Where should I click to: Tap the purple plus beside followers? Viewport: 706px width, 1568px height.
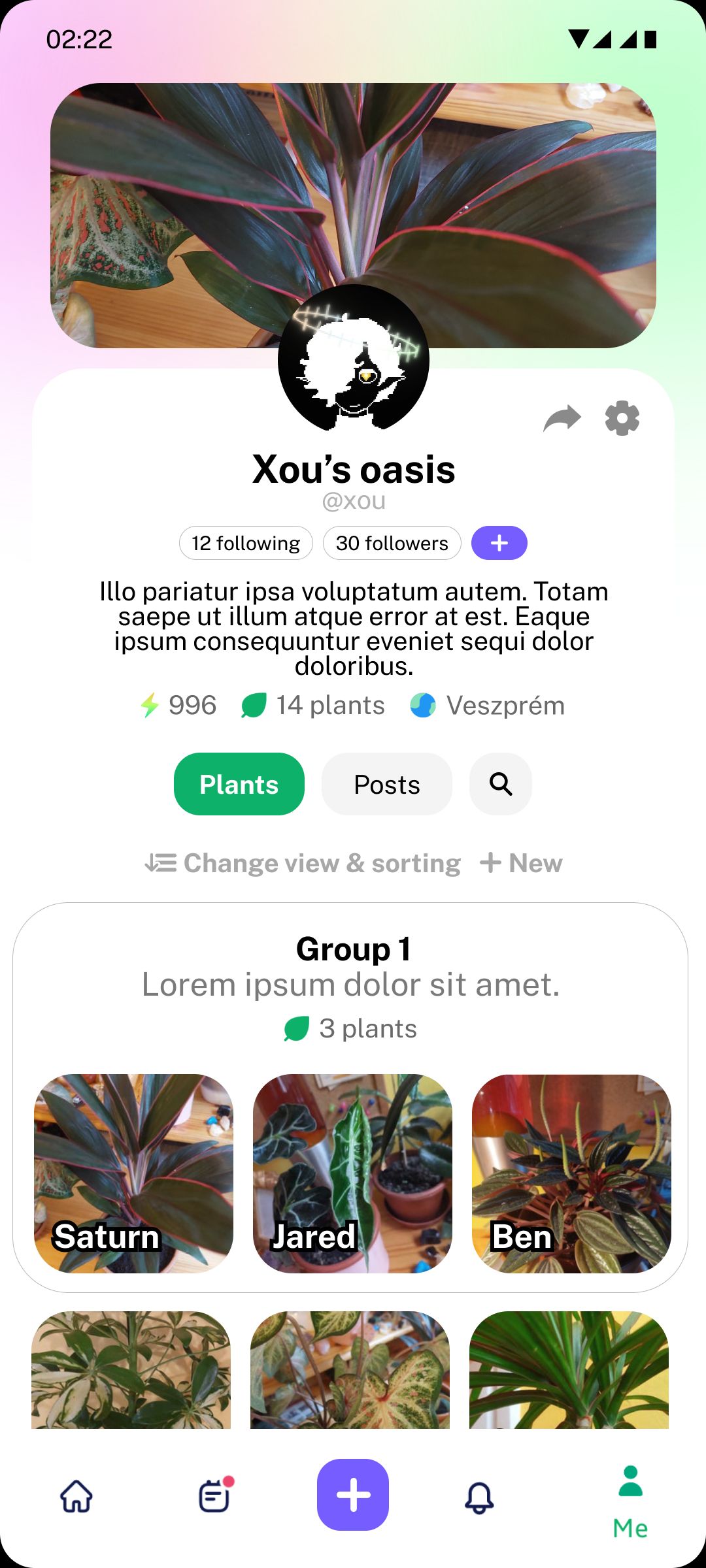pyautogui.click(x=499, y=543)
